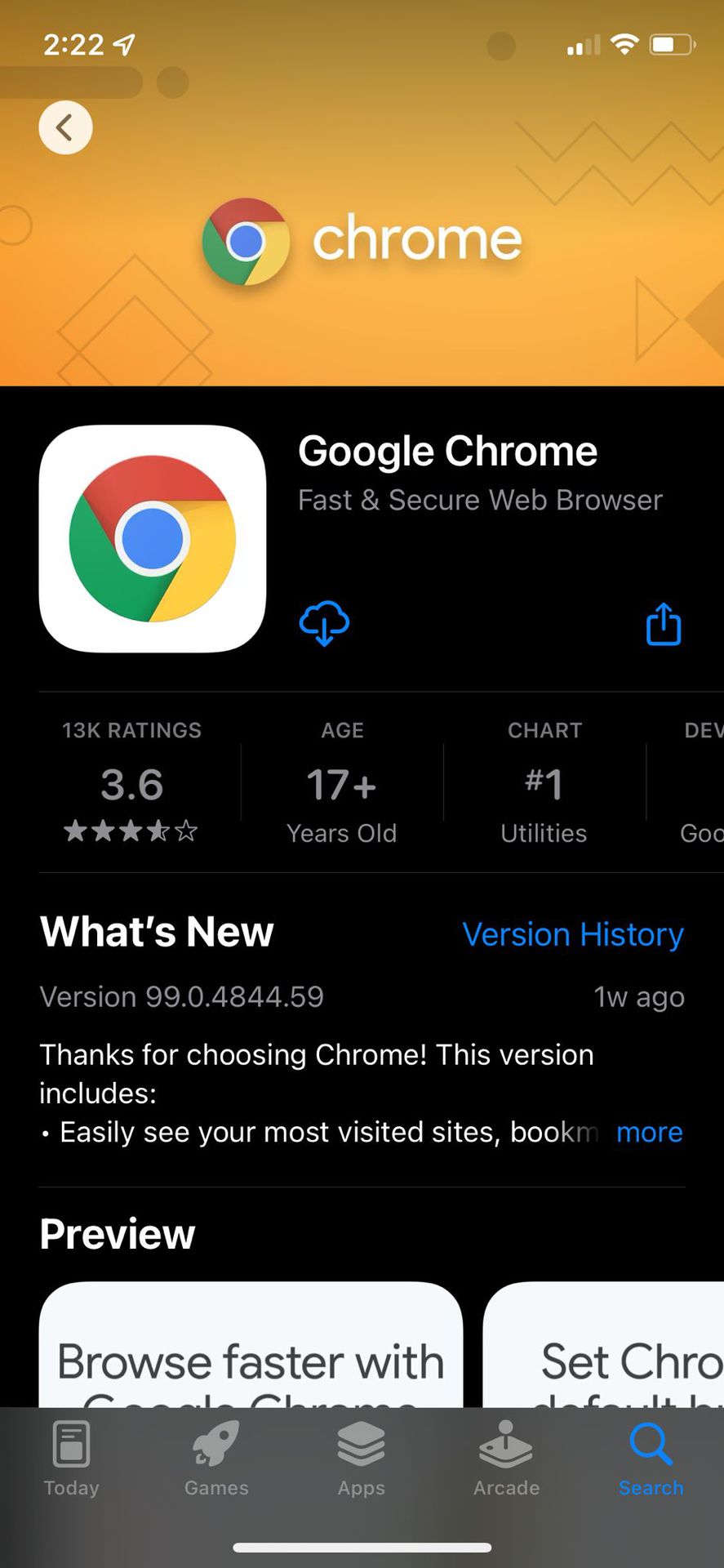Share the Google Chrome app
This screenshot has height=1568, width=724.
tap(663, 625)
